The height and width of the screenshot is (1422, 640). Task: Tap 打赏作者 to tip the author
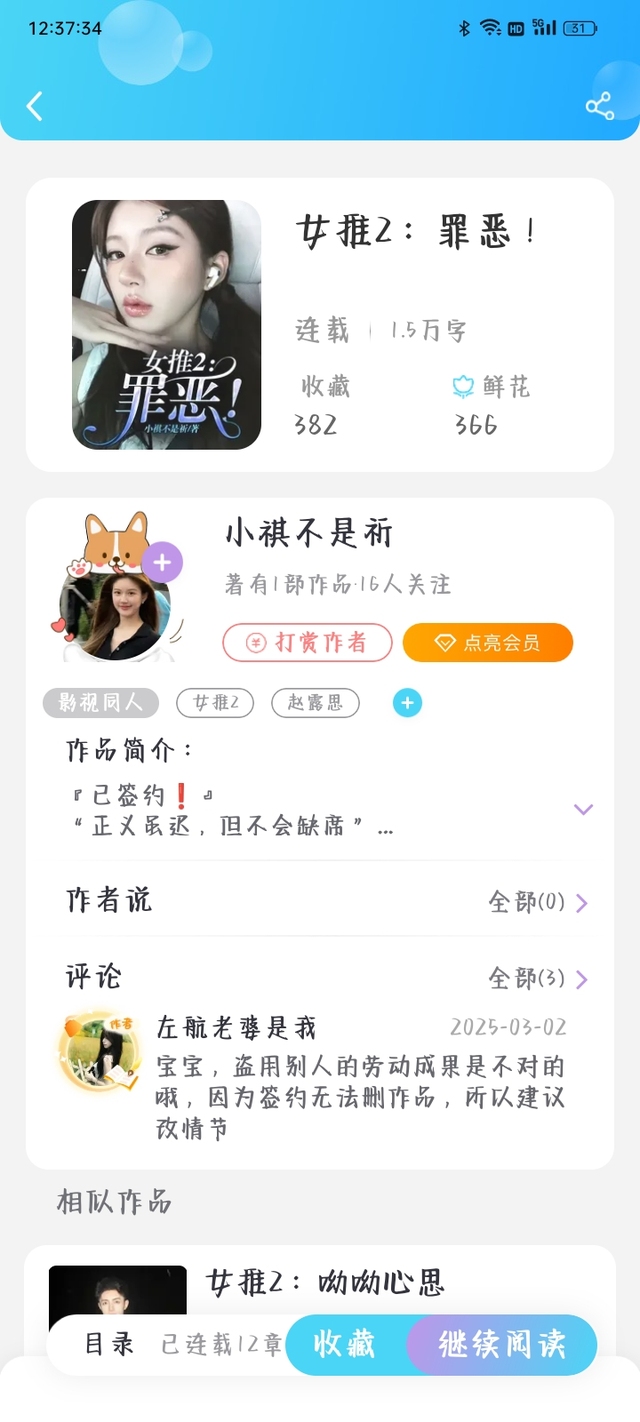click(308, 642)
